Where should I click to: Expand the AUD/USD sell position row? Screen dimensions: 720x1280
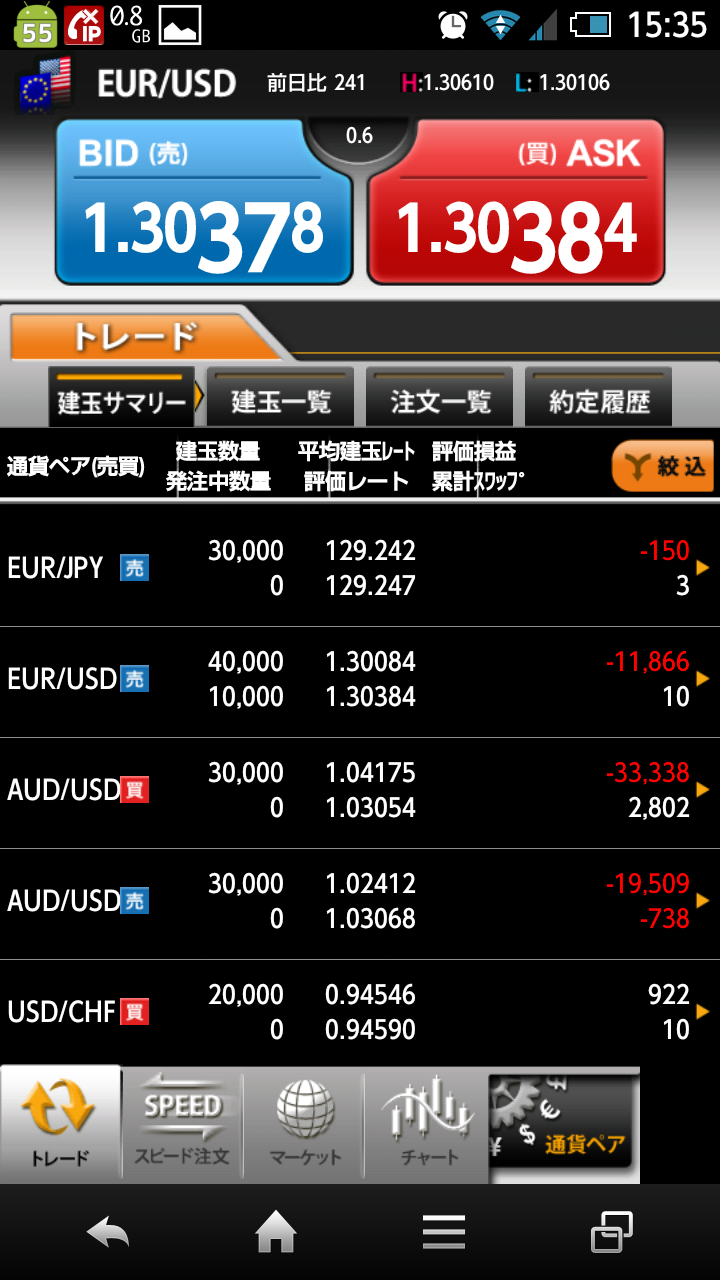(360, 901)
